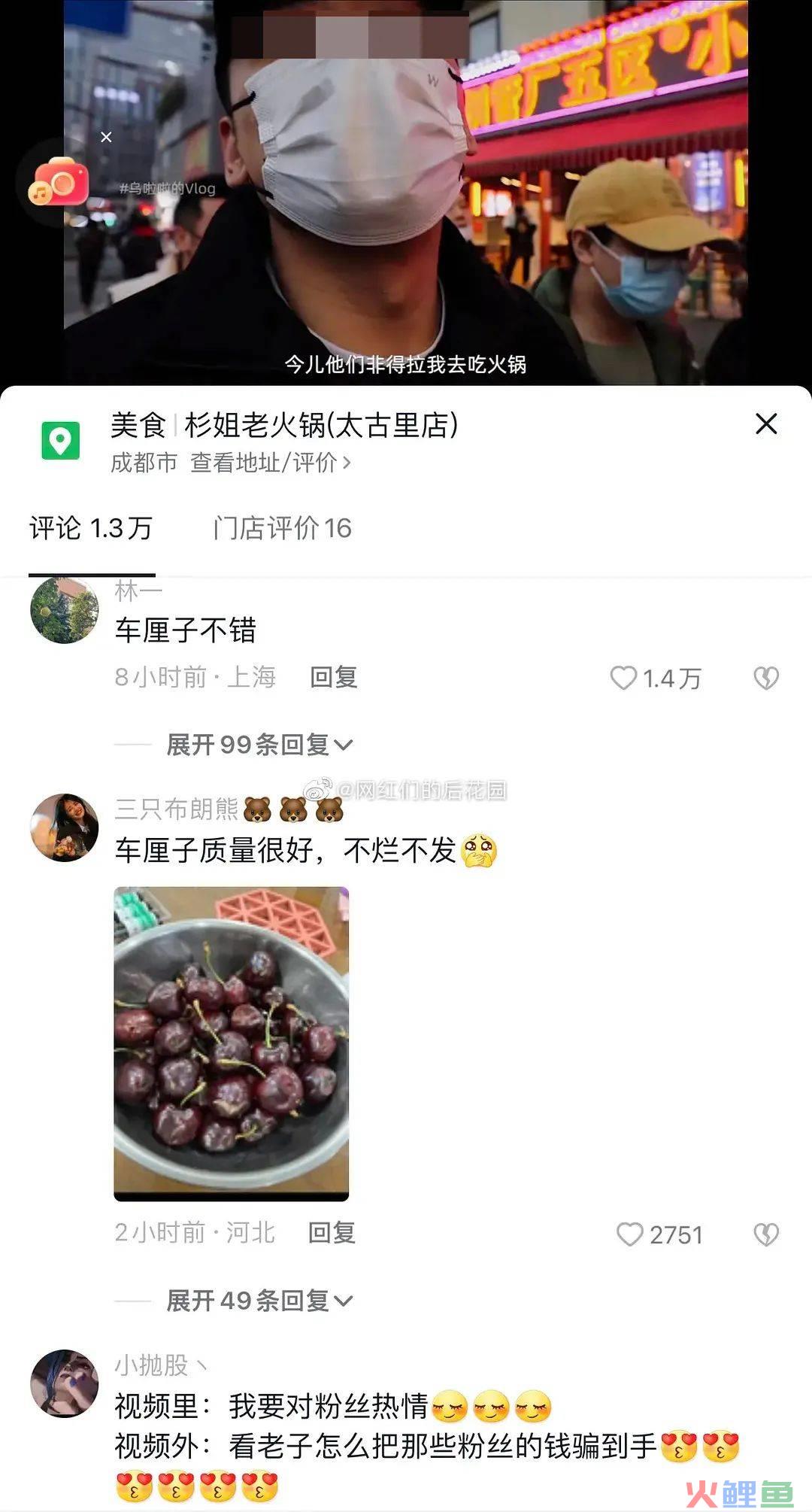This screenshot has height=1512, width=812.
Task: Expand 展开49条回复
Action: 259,1300
